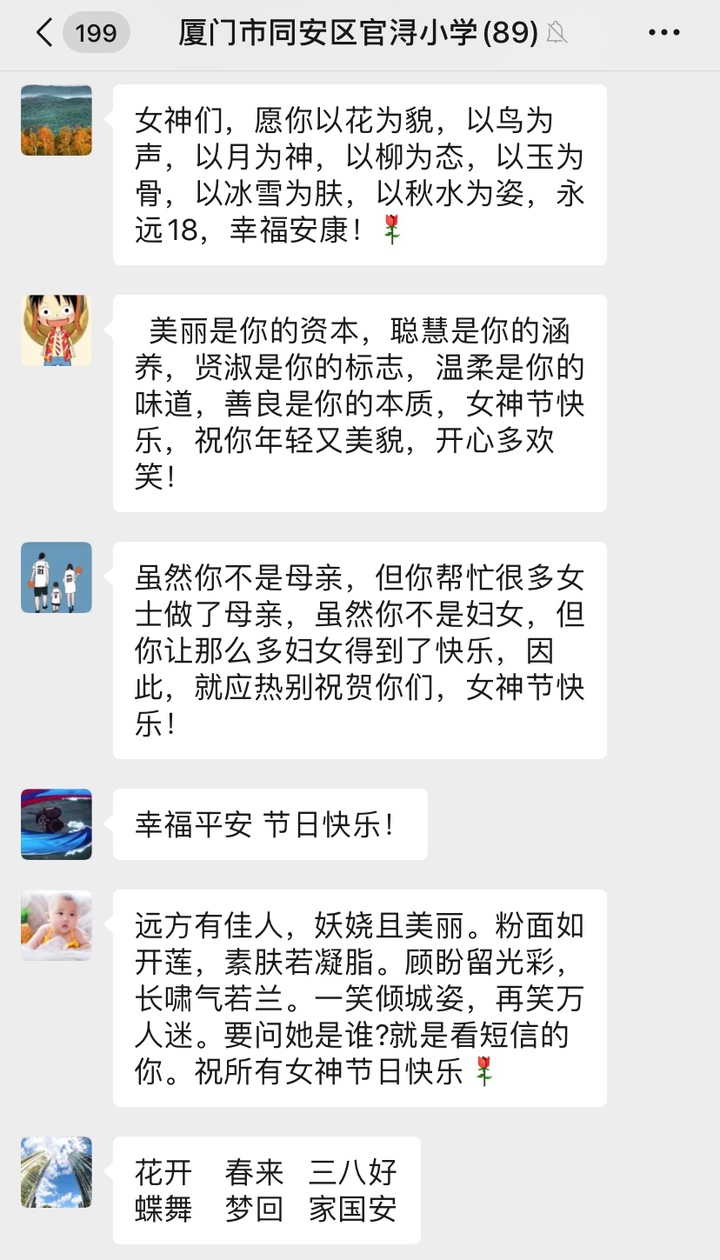Tap the baby photo avatar
The image size is (720, 1260).
56,925
